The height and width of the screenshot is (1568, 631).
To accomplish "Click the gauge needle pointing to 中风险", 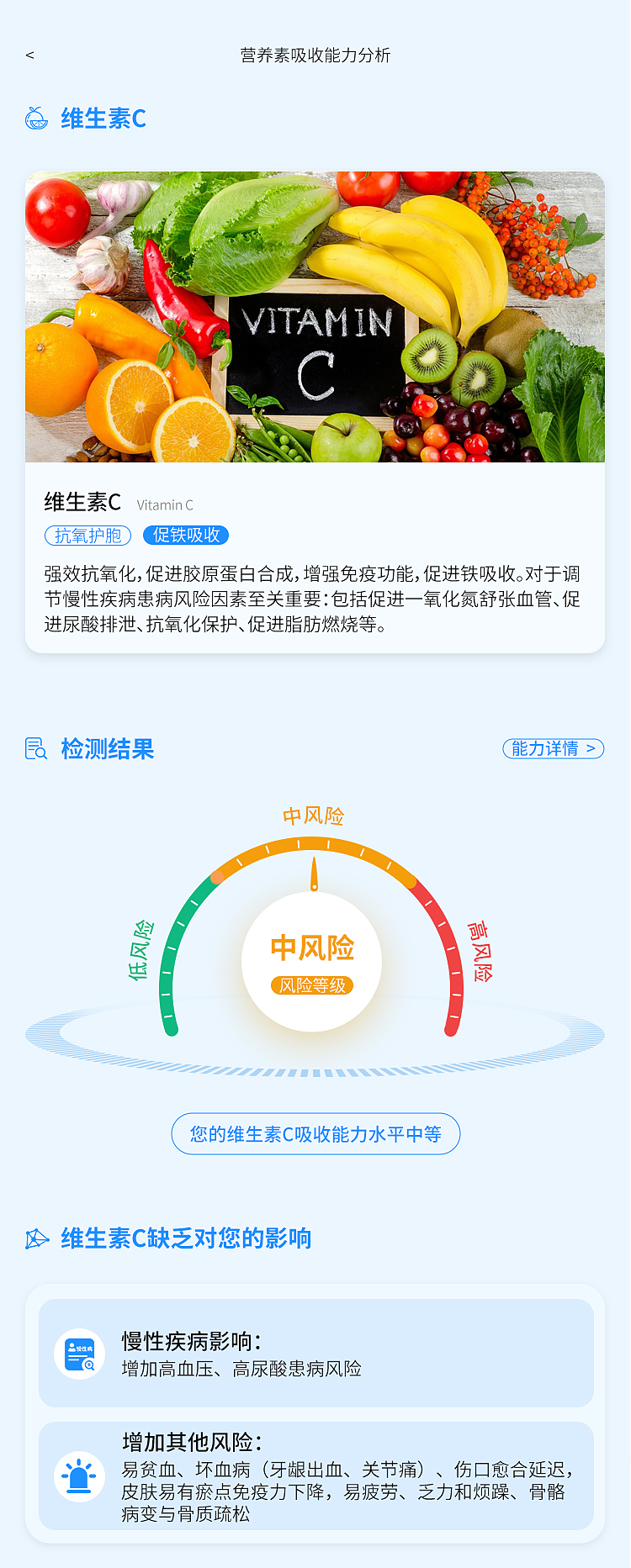I will [315, 874].
